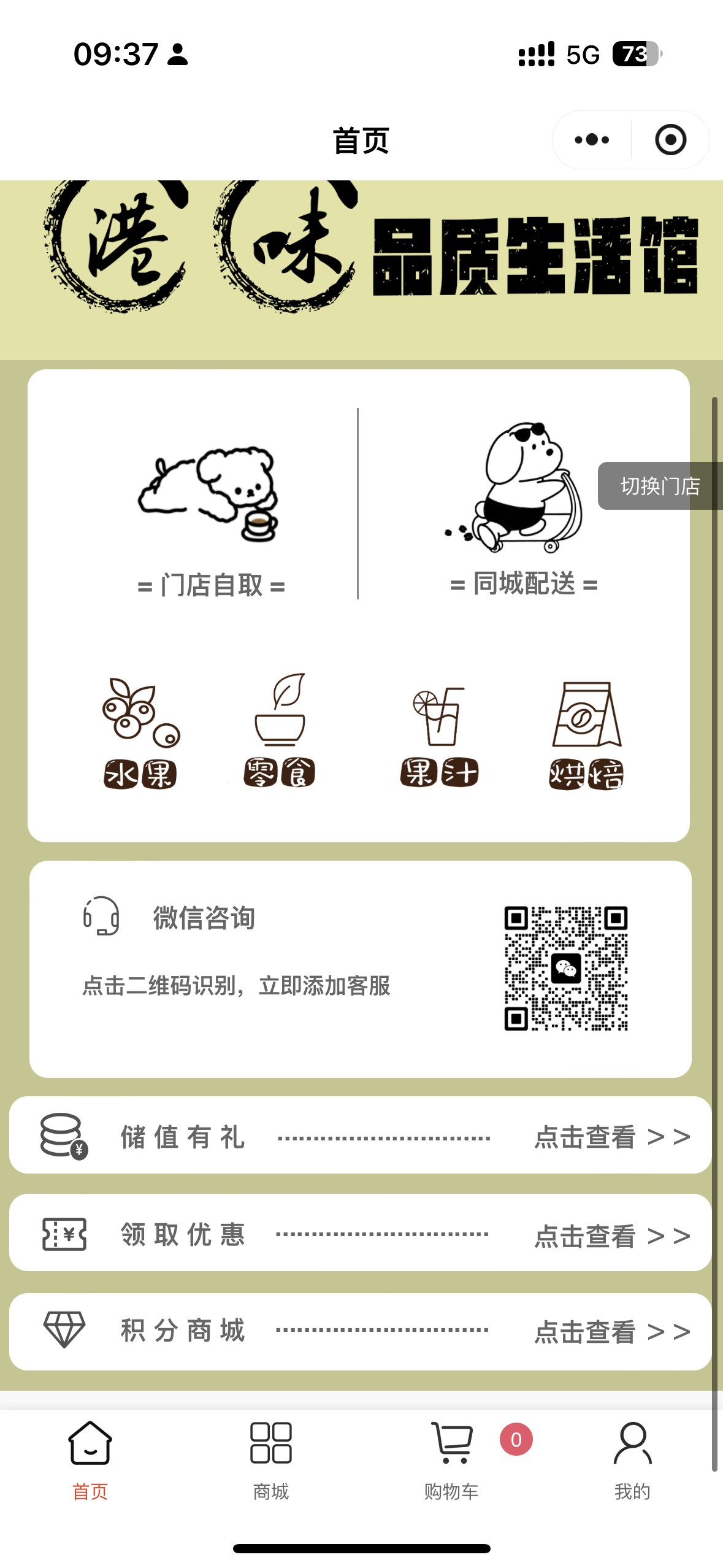Browse the 零食 snacks category
Image resolution: width=723 pixels, height=1568 pixels.
[x=280, y=731]
